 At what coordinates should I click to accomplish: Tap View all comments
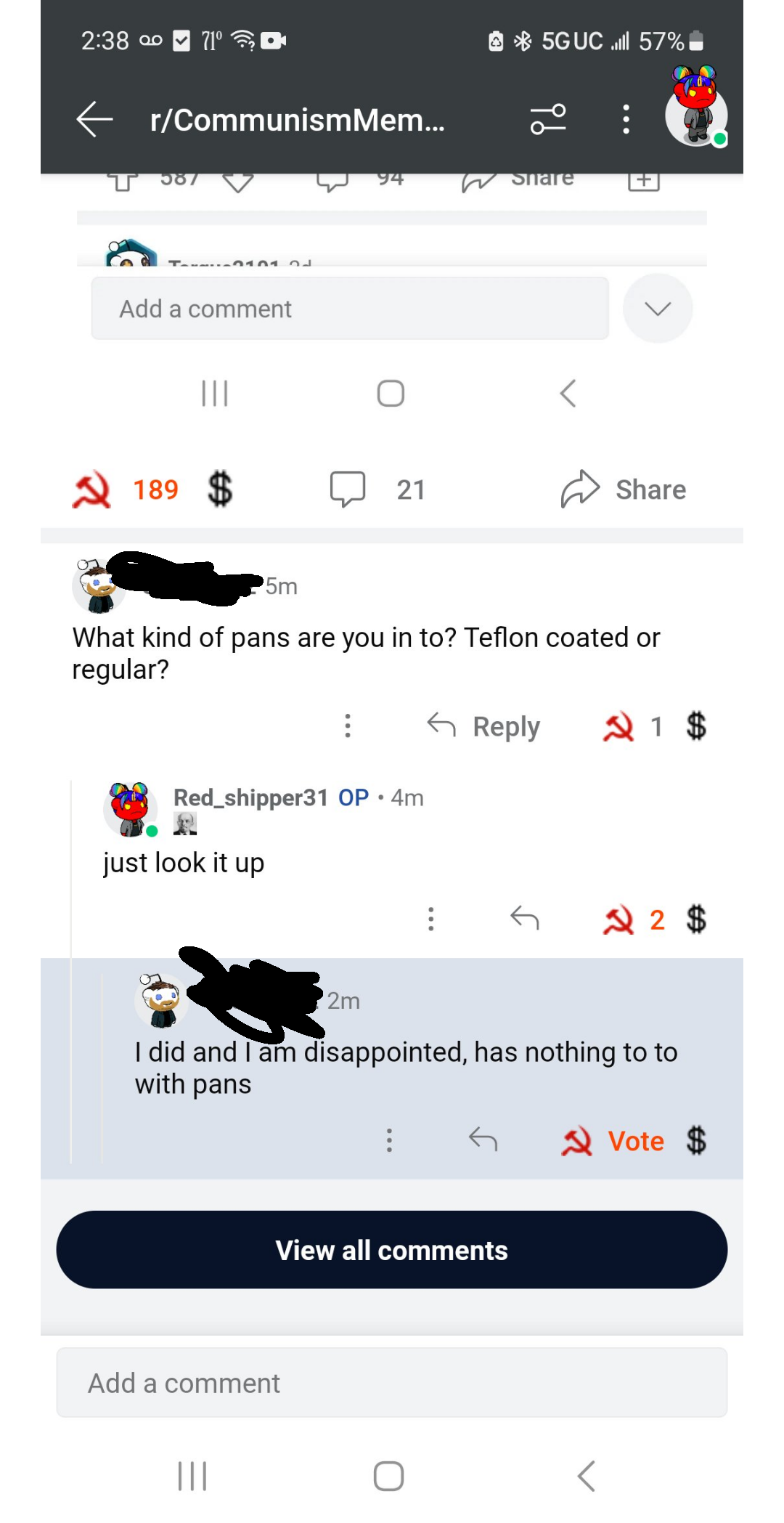point(392,1250)
